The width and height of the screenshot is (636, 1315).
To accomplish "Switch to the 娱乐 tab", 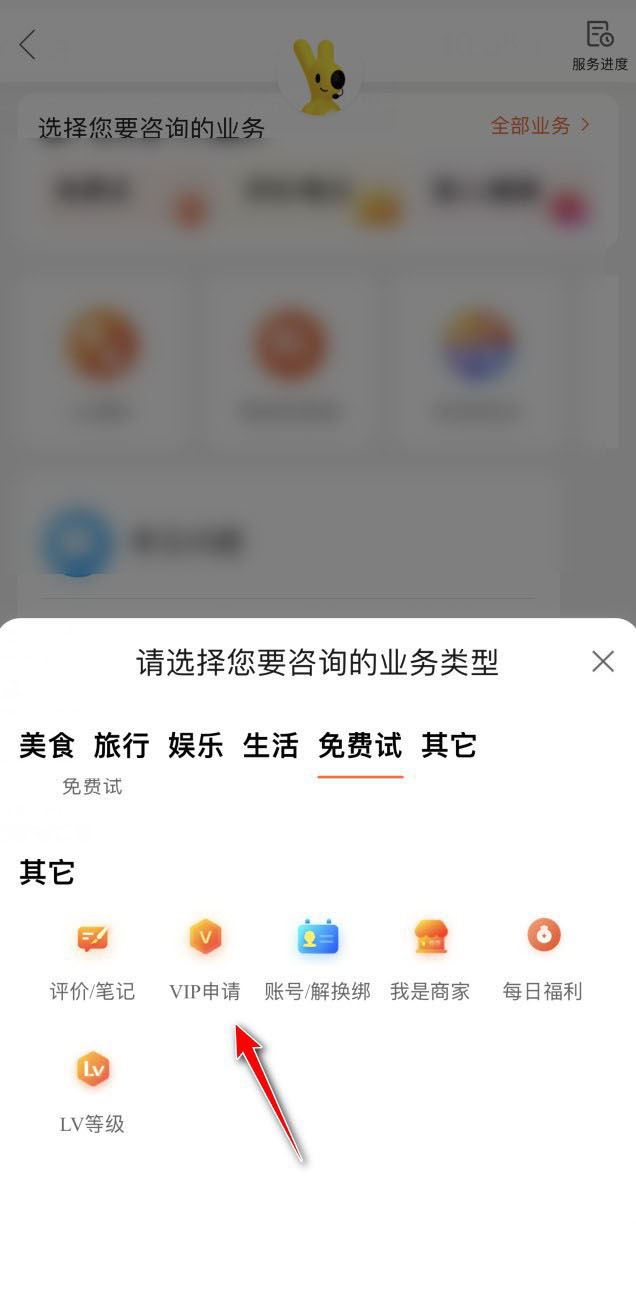I will (x=196, y=745).
